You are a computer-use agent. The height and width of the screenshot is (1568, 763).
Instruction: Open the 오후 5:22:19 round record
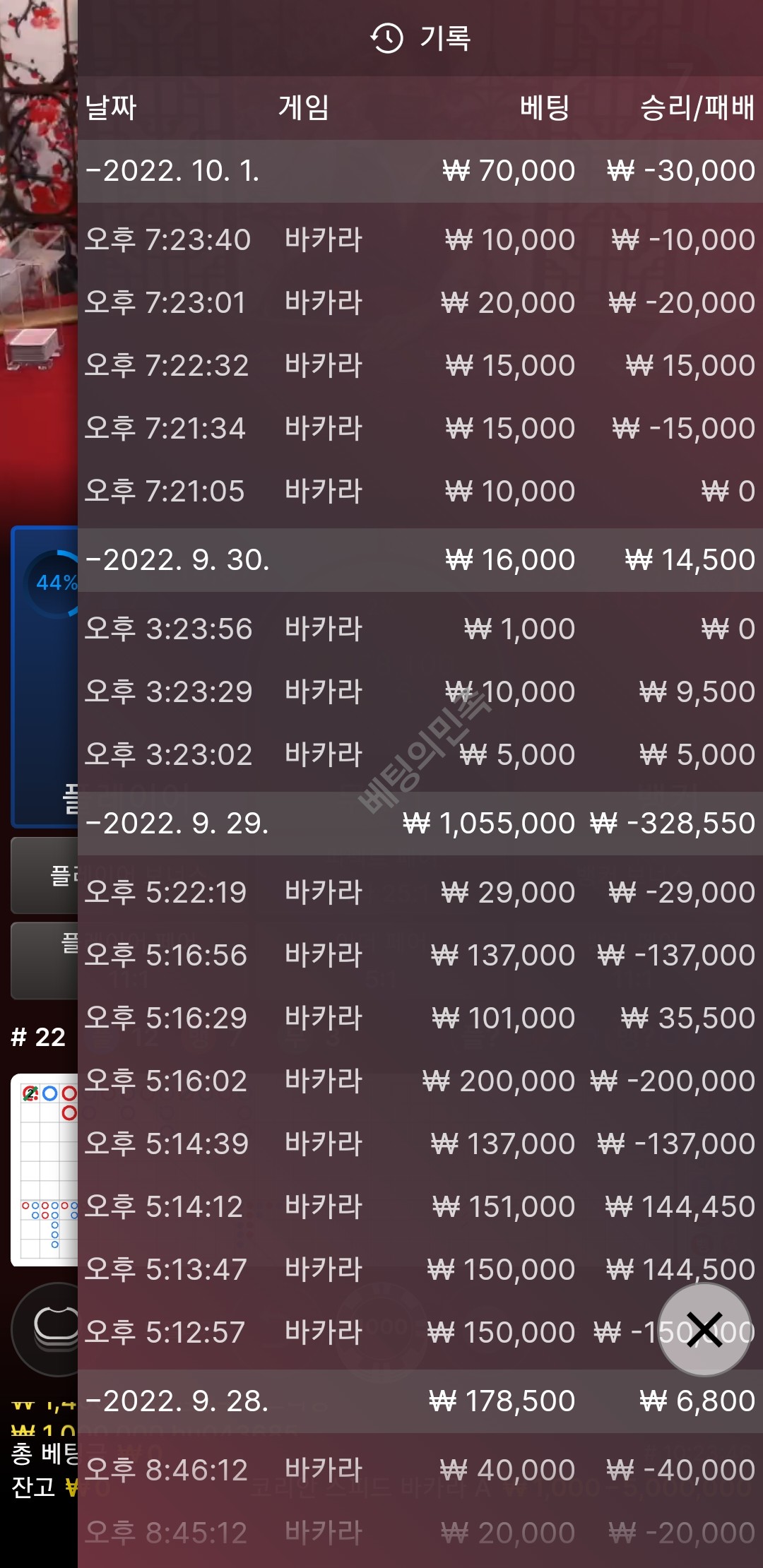420,893
